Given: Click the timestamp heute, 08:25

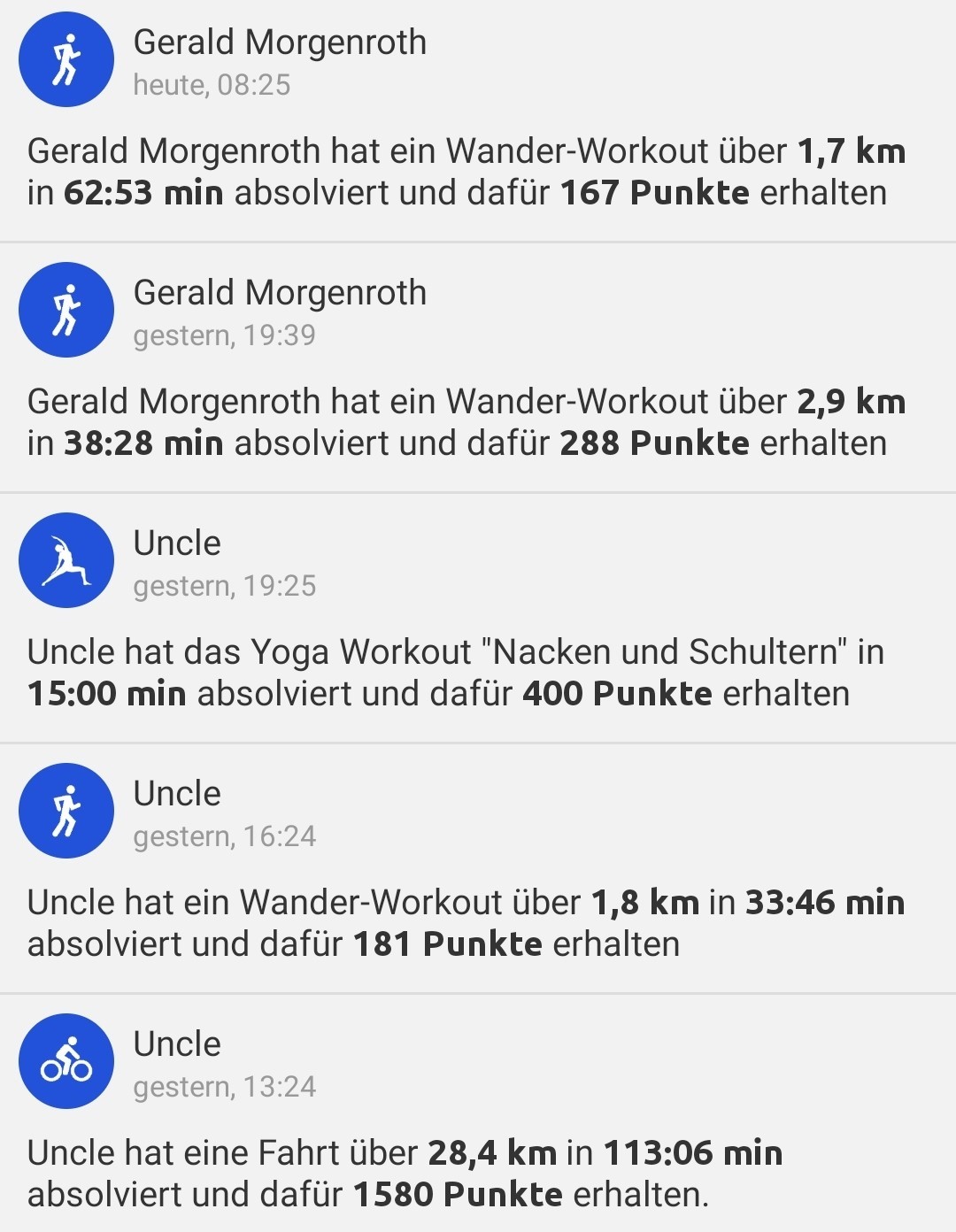Looking at the screenshot, I should [212, 87].
